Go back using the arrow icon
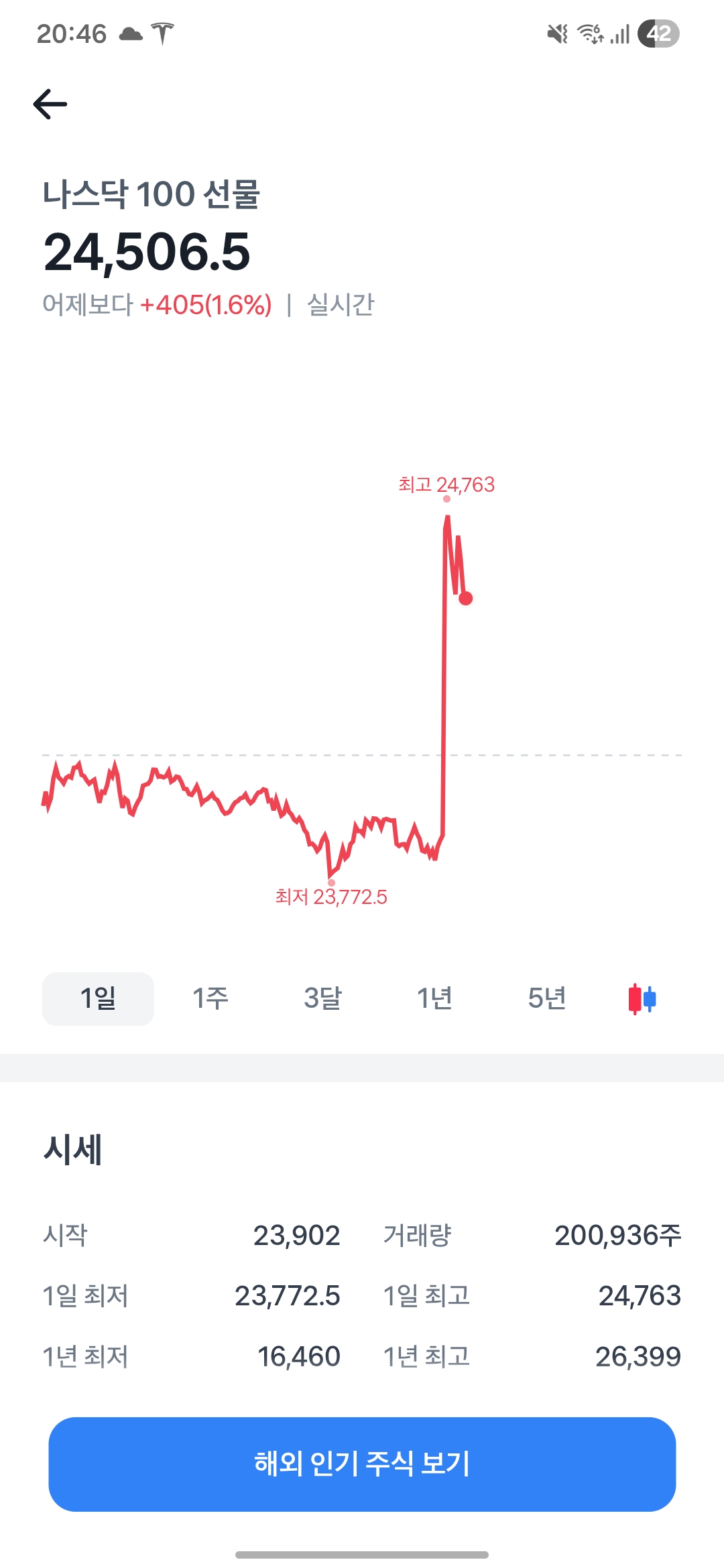Viewport: 724px width, 1568px height. pos(50,104)
